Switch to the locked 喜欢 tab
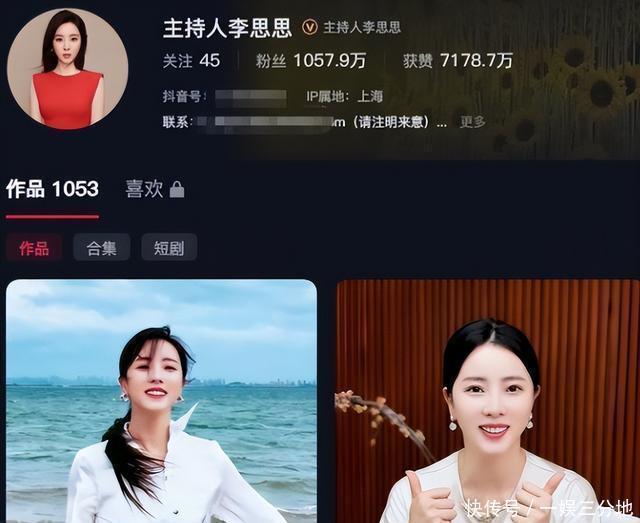The width and height of the screenshot is (640, 523). point(154,189)
